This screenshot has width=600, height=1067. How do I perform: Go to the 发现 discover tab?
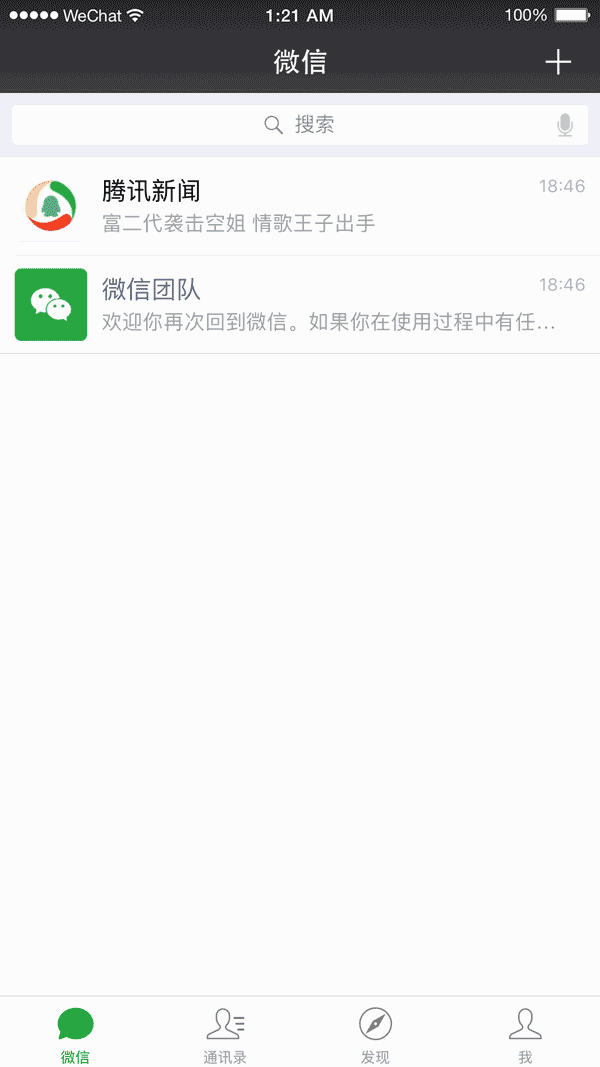(x=376, y=1034)
